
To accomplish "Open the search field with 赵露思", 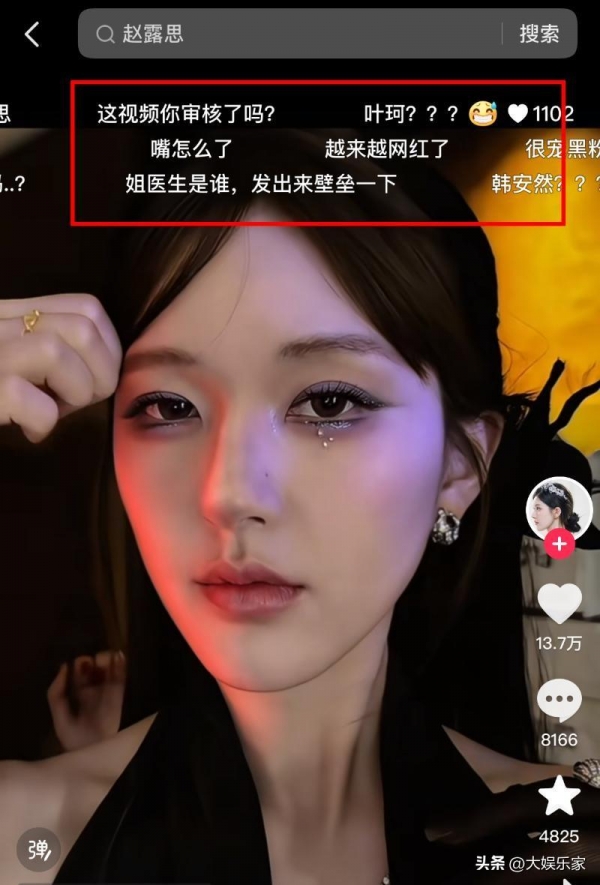I will [x=290, y=34].
